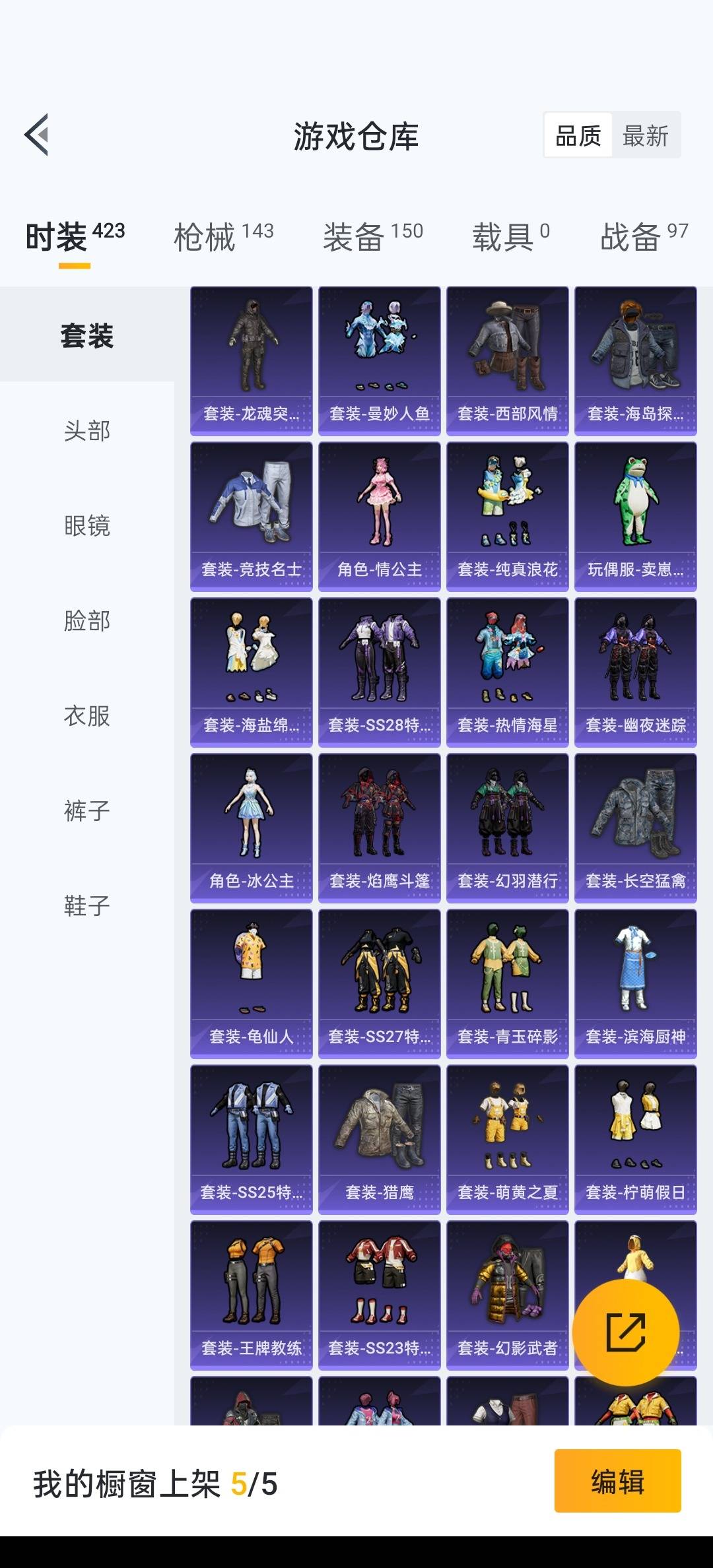713x1568 pixels.
Task: Select the 衣服 category
Action: (87, 715)
